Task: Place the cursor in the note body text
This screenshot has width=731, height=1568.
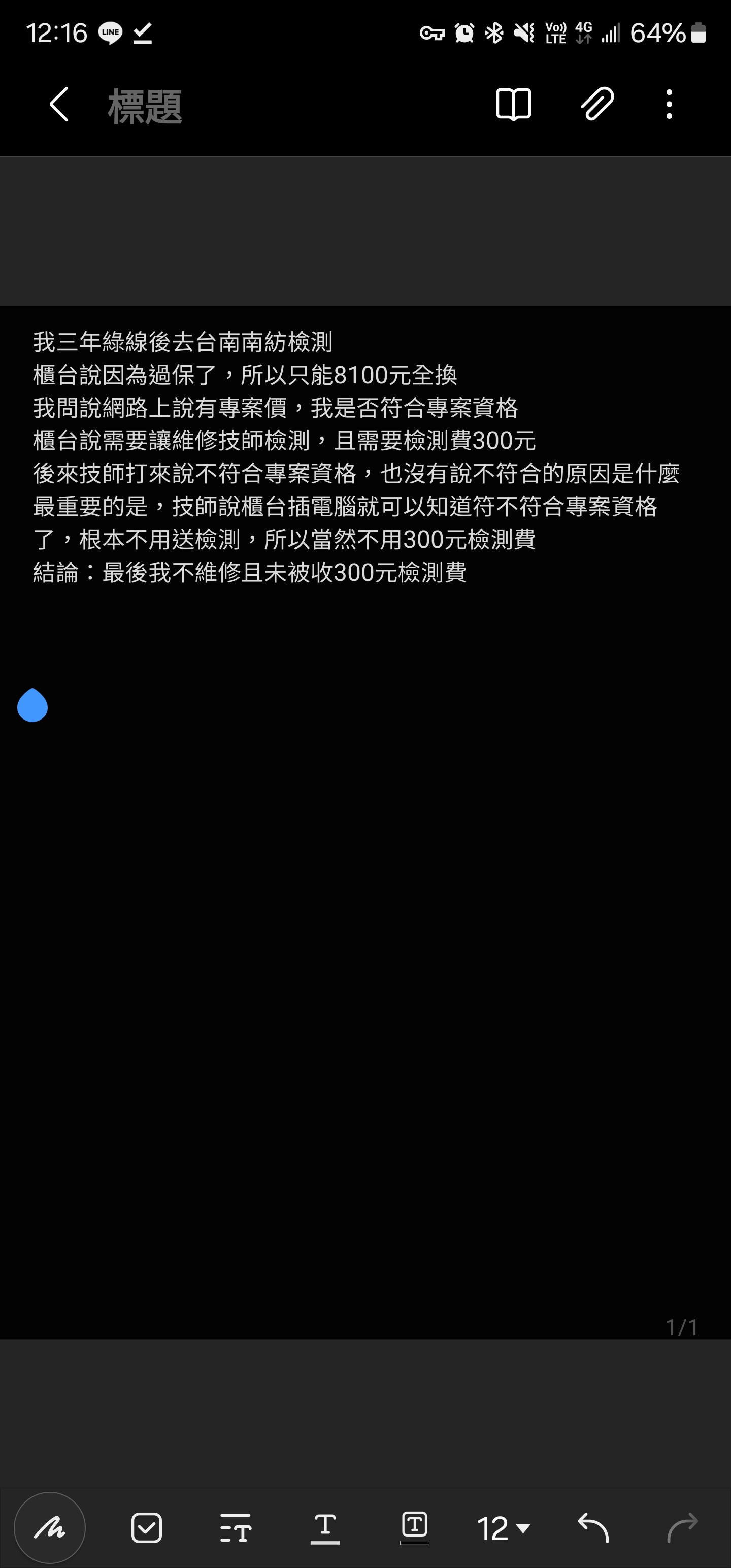Action: point(356,456)
